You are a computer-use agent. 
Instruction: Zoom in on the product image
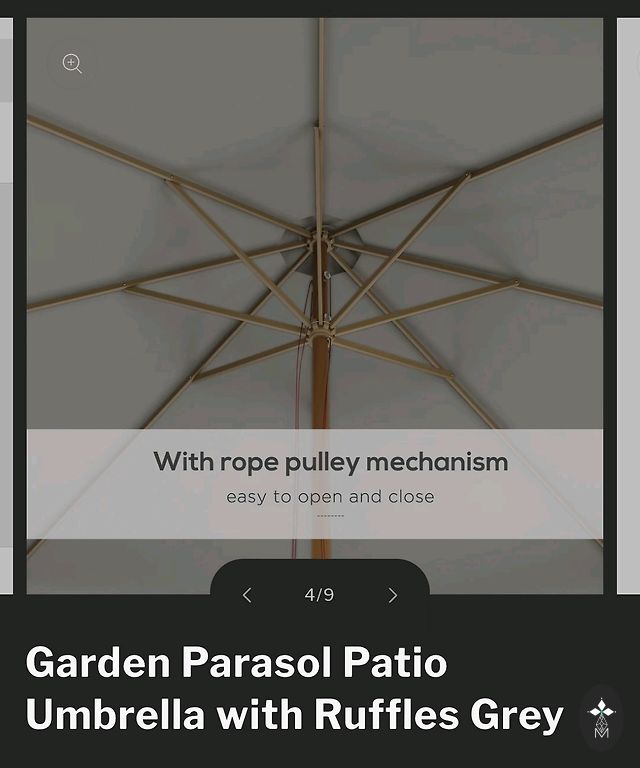(72, 64)
